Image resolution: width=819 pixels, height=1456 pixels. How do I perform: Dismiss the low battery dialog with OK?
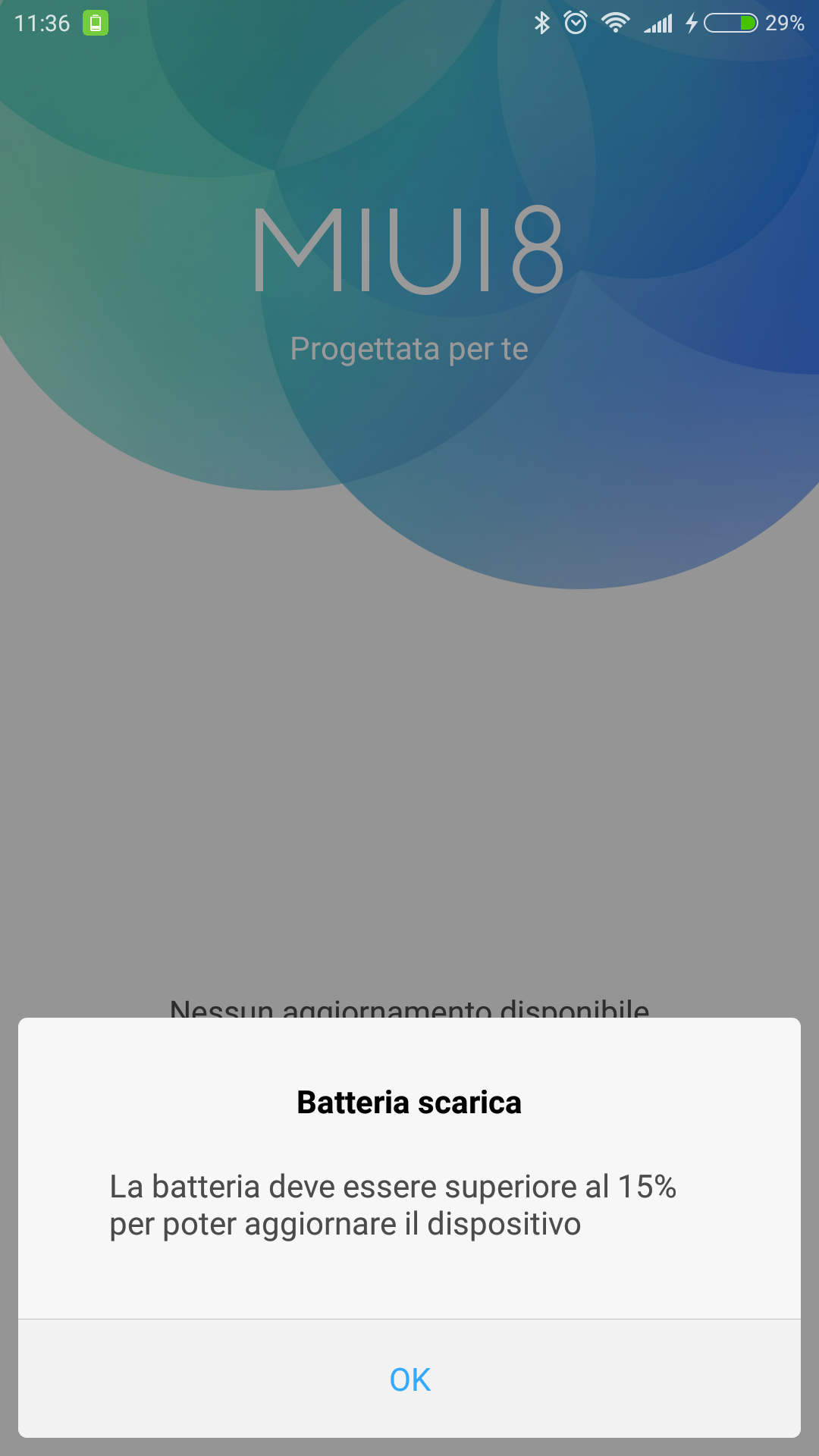409,1379
